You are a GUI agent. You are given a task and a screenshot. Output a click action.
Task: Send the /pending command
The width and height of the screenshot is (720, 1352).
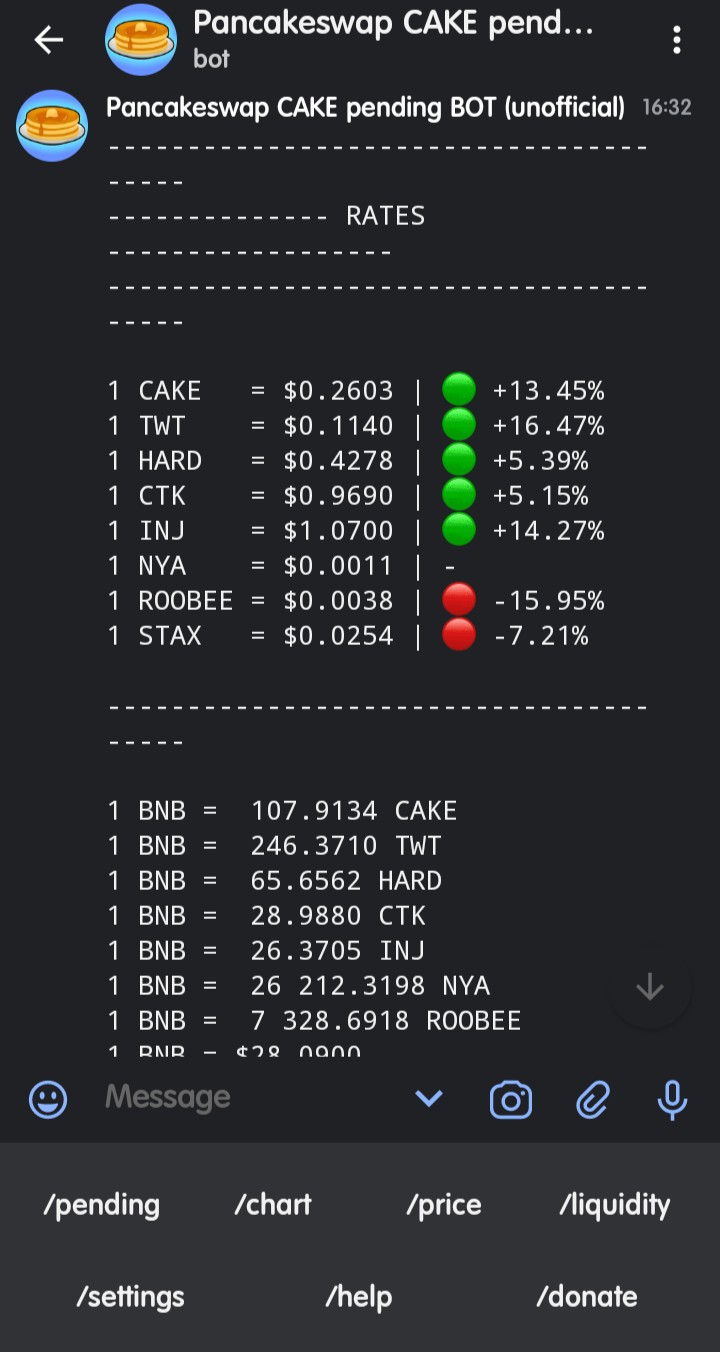tap(101, 1205)
